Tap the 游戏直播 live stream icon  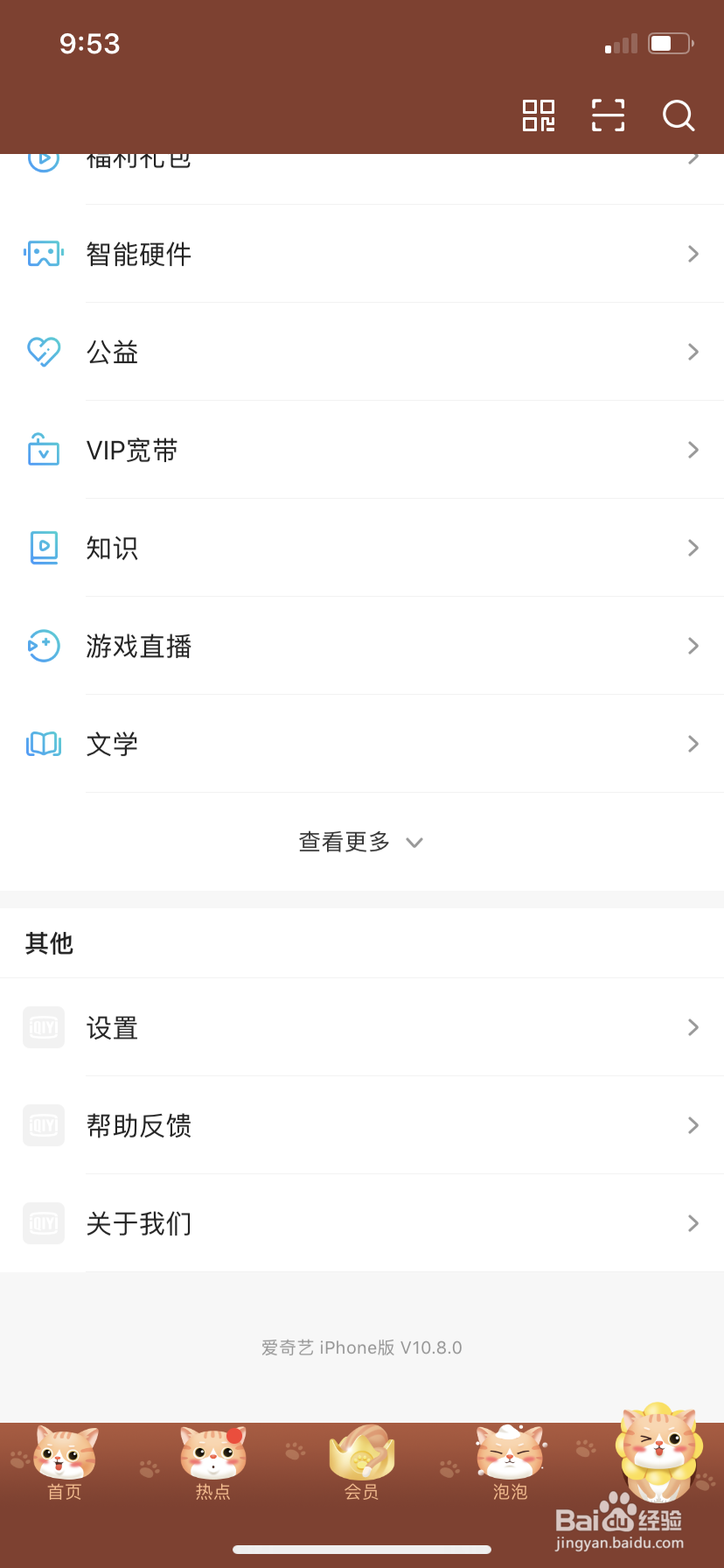pyautogui.click(x=44, y=646)
